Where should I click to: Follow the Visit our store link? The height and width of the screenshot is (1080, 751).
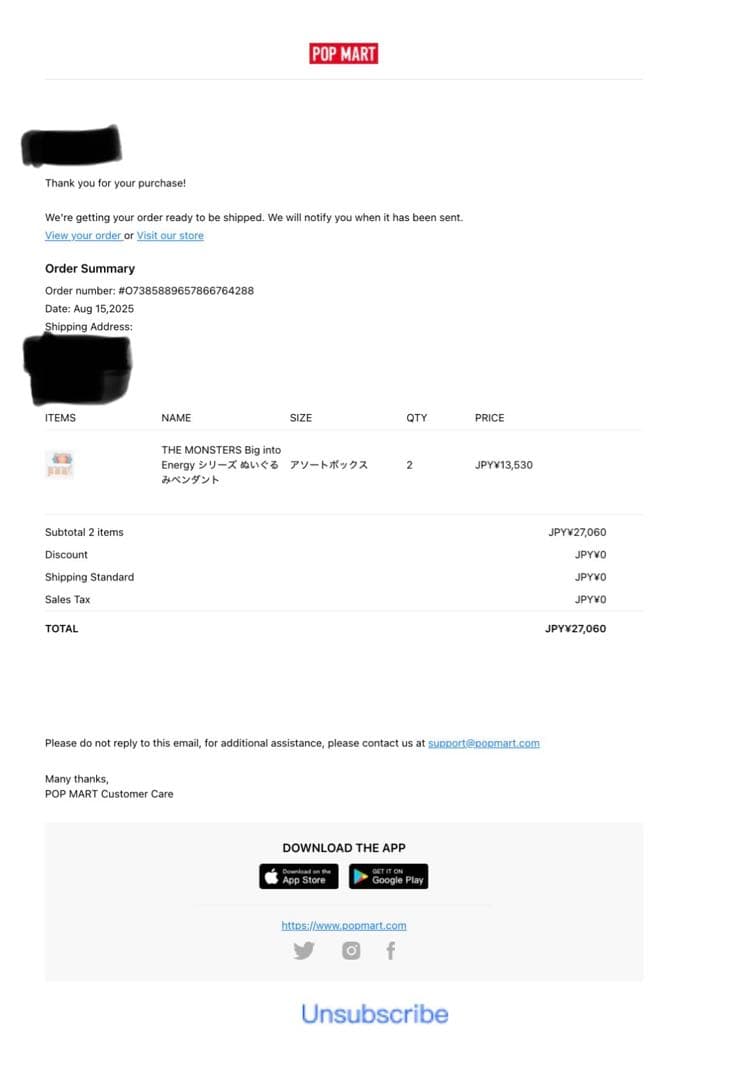(x=170, y=236)
